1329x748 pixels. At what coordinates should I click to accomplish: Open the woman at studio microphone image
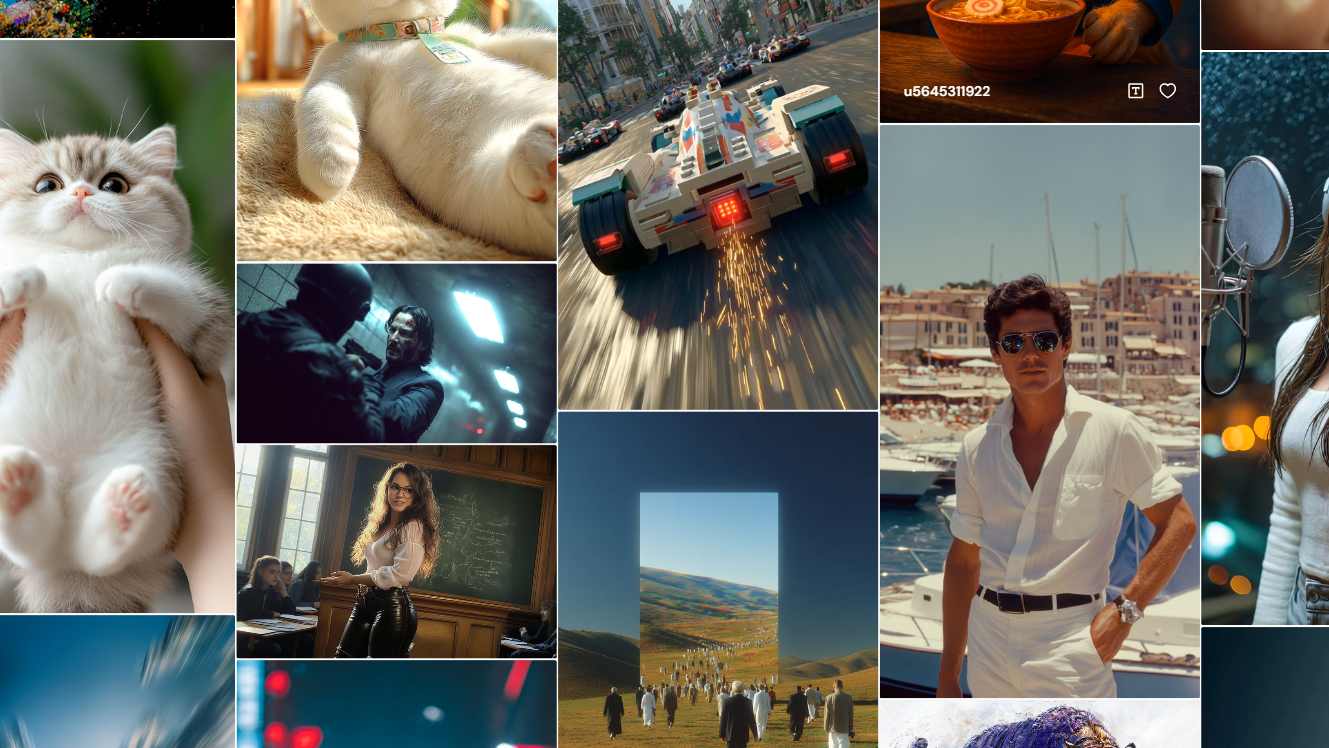coord(1265,340)
